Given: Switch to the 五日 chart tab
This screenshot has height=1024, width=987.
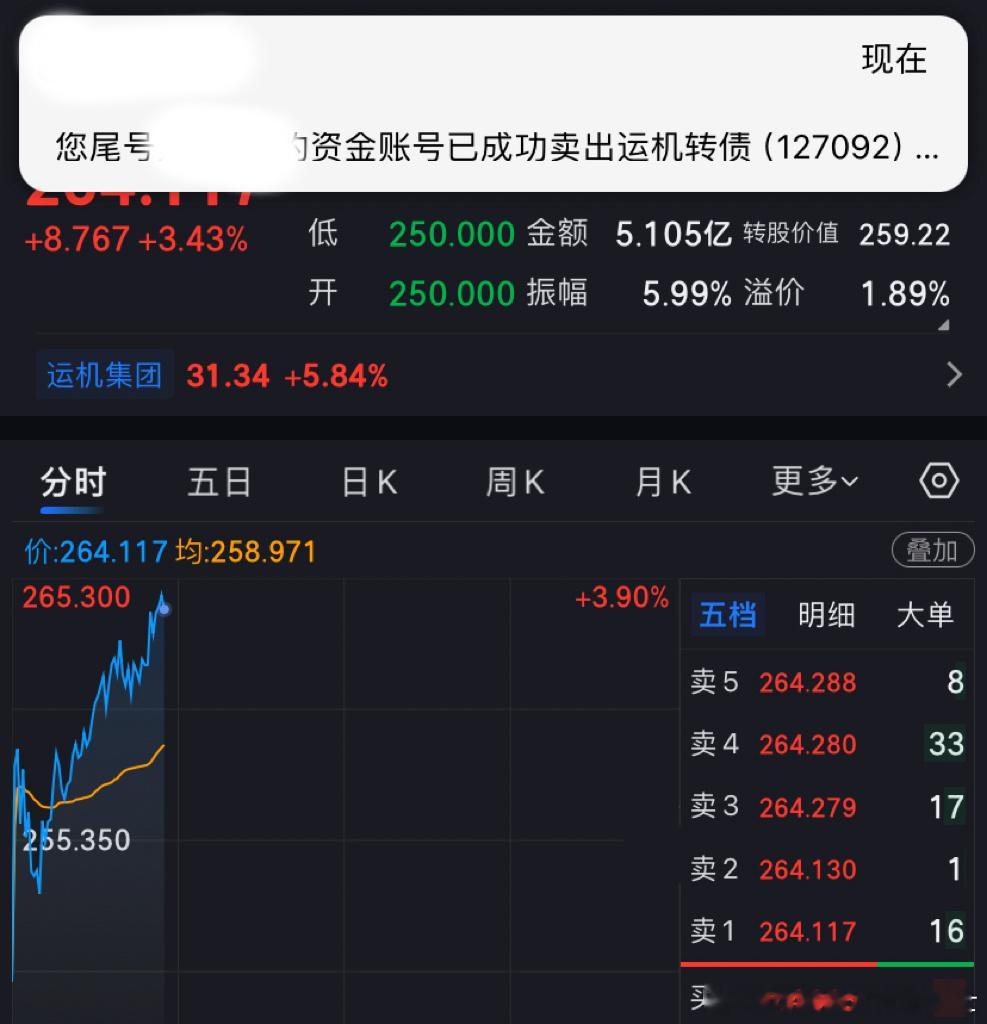Looking at the screenshot, I should pos(219,480).
